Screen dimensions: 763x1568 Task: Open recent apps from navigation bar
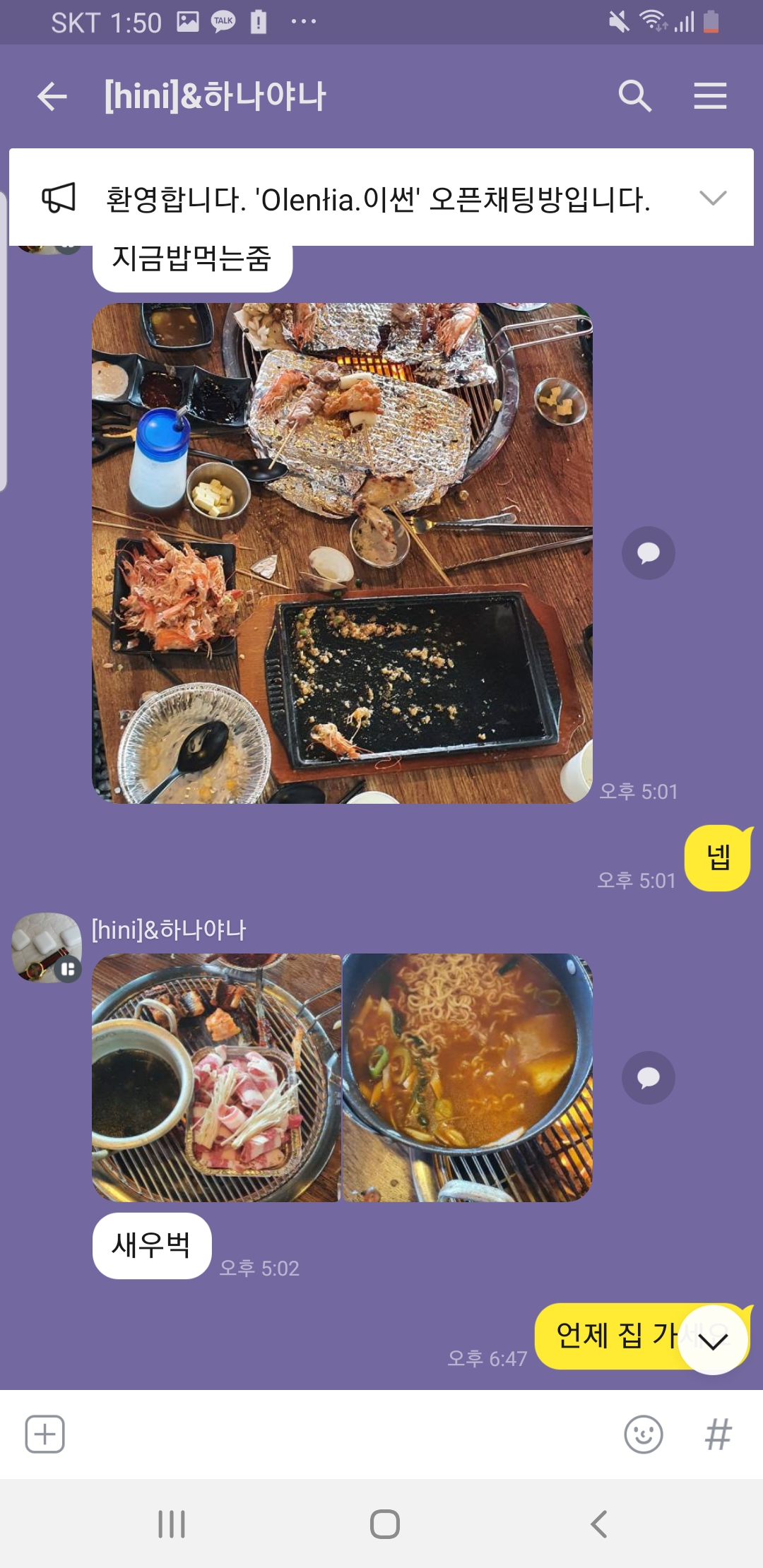(172, 1524)
